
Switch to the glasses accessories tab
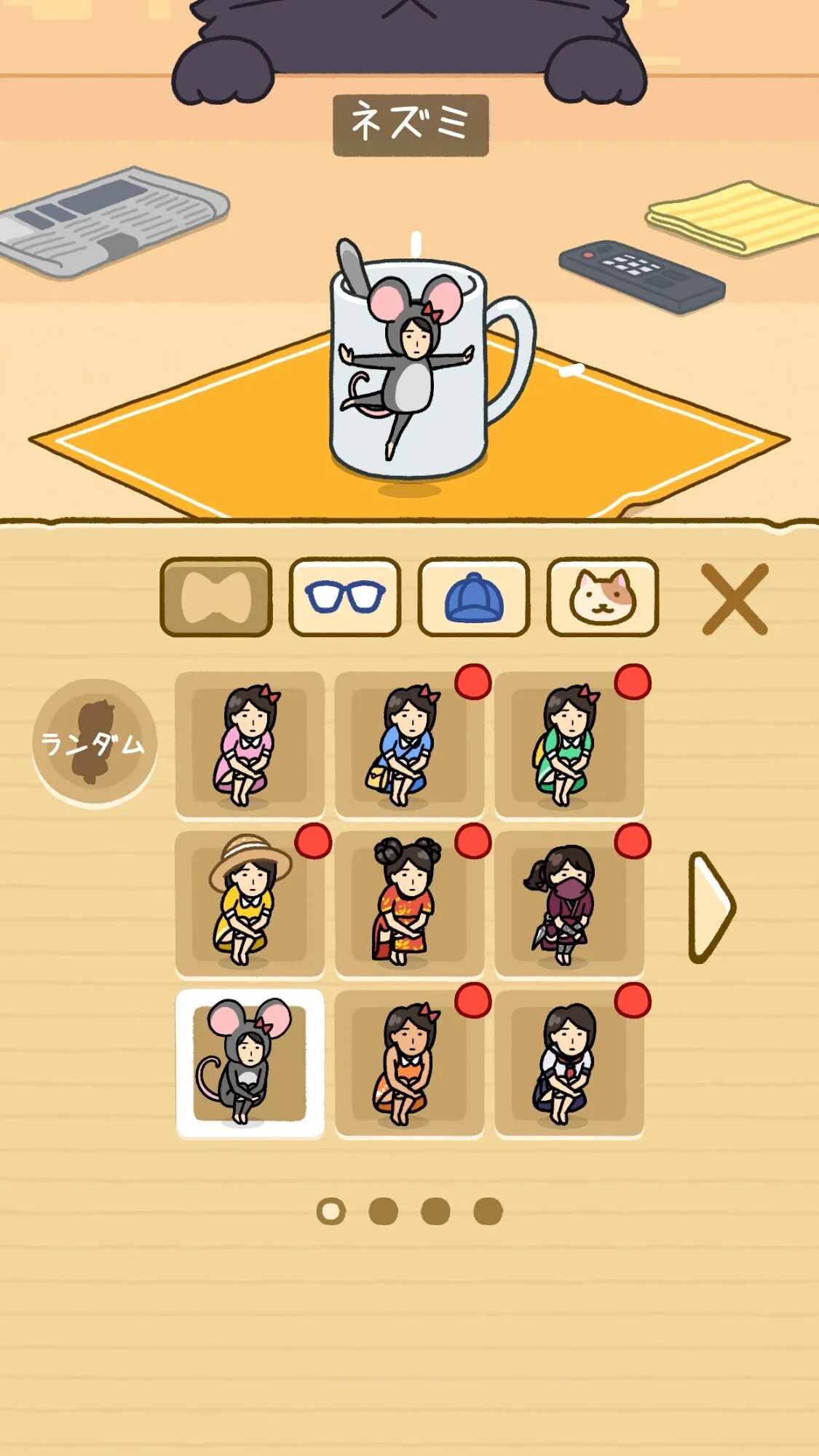(344, 597)
